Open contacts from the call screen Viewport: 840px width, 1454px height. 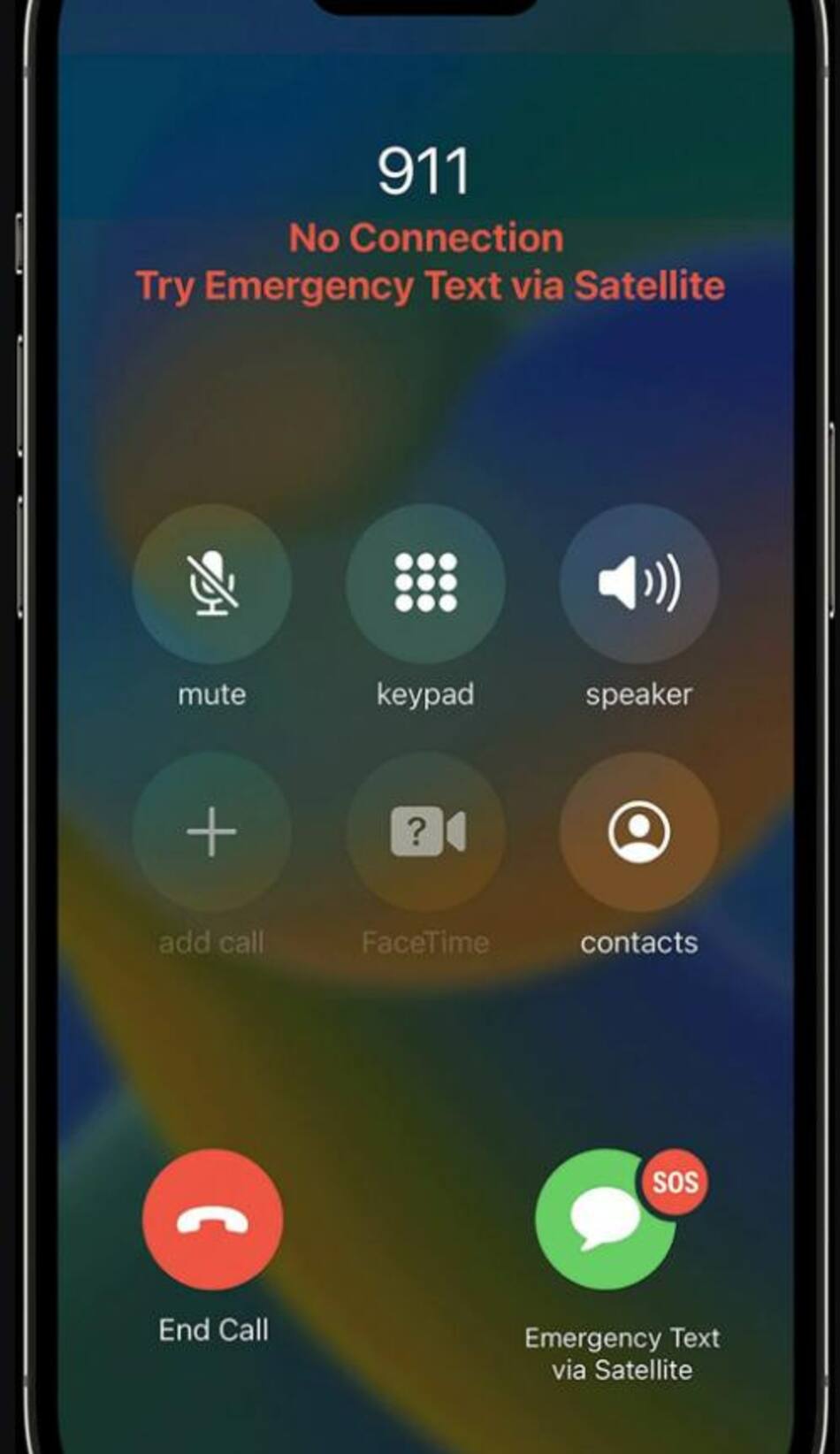point(638,832)
